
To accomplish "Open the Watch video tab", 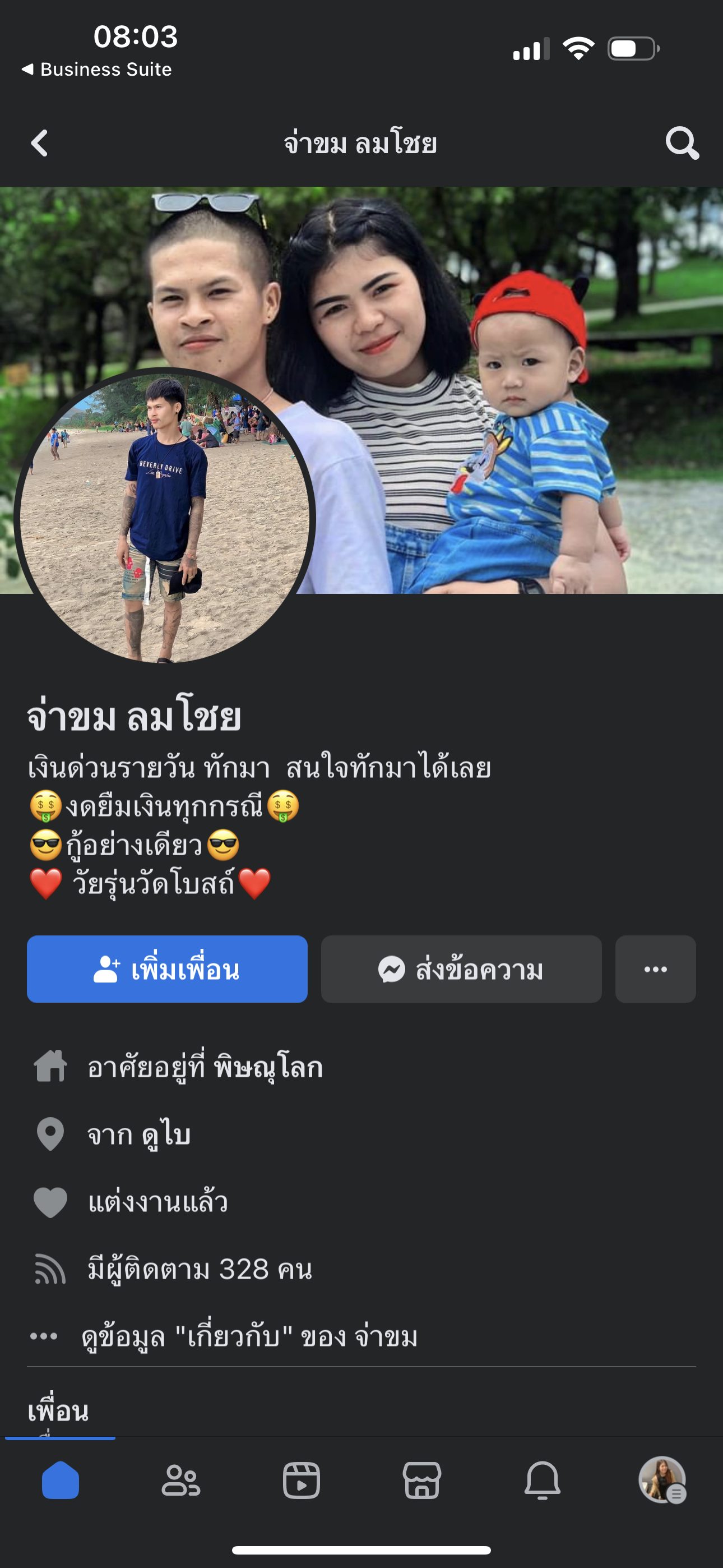I will point(302,1481).
